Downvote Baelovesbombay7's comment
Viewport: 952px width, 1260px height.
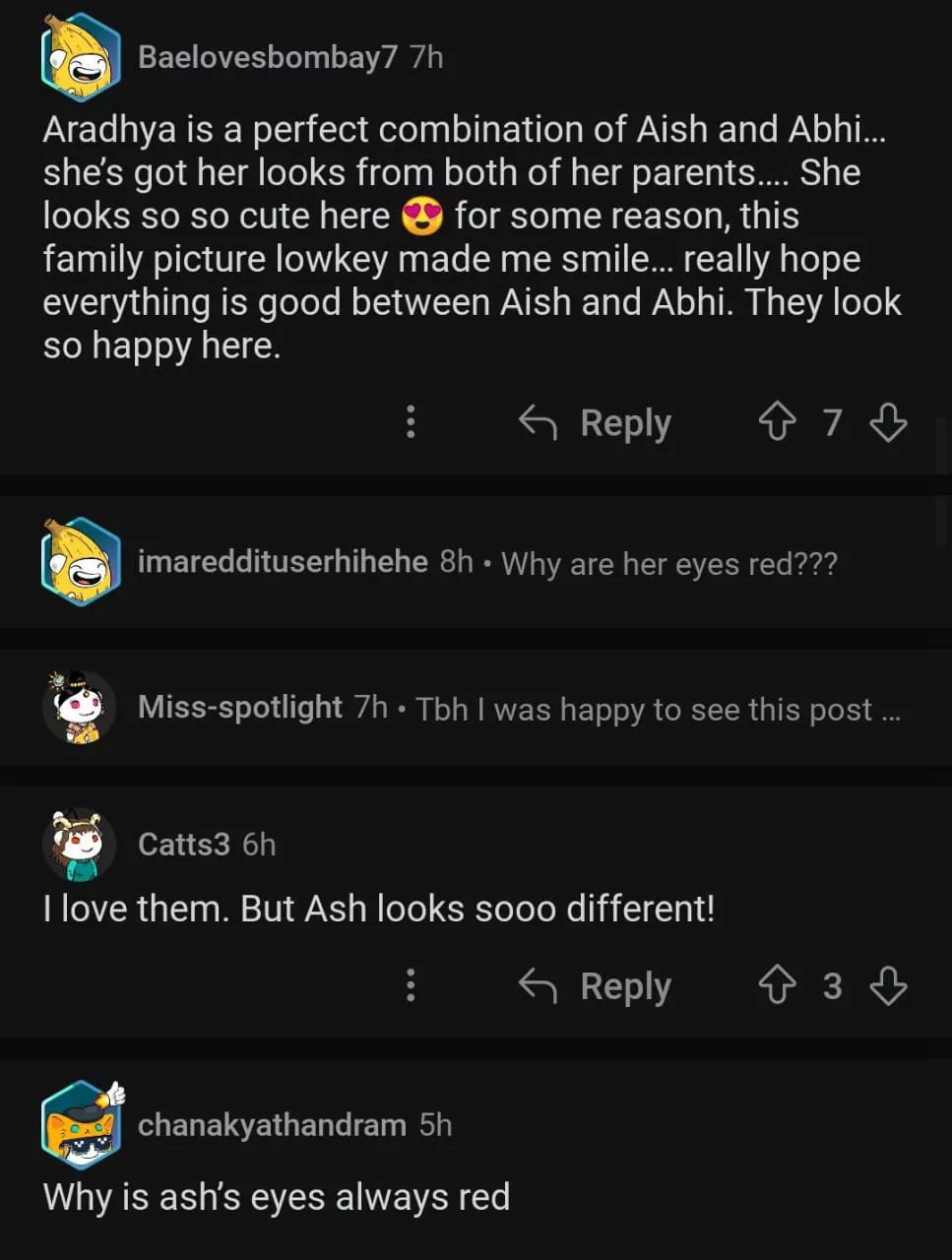[888, 422]
